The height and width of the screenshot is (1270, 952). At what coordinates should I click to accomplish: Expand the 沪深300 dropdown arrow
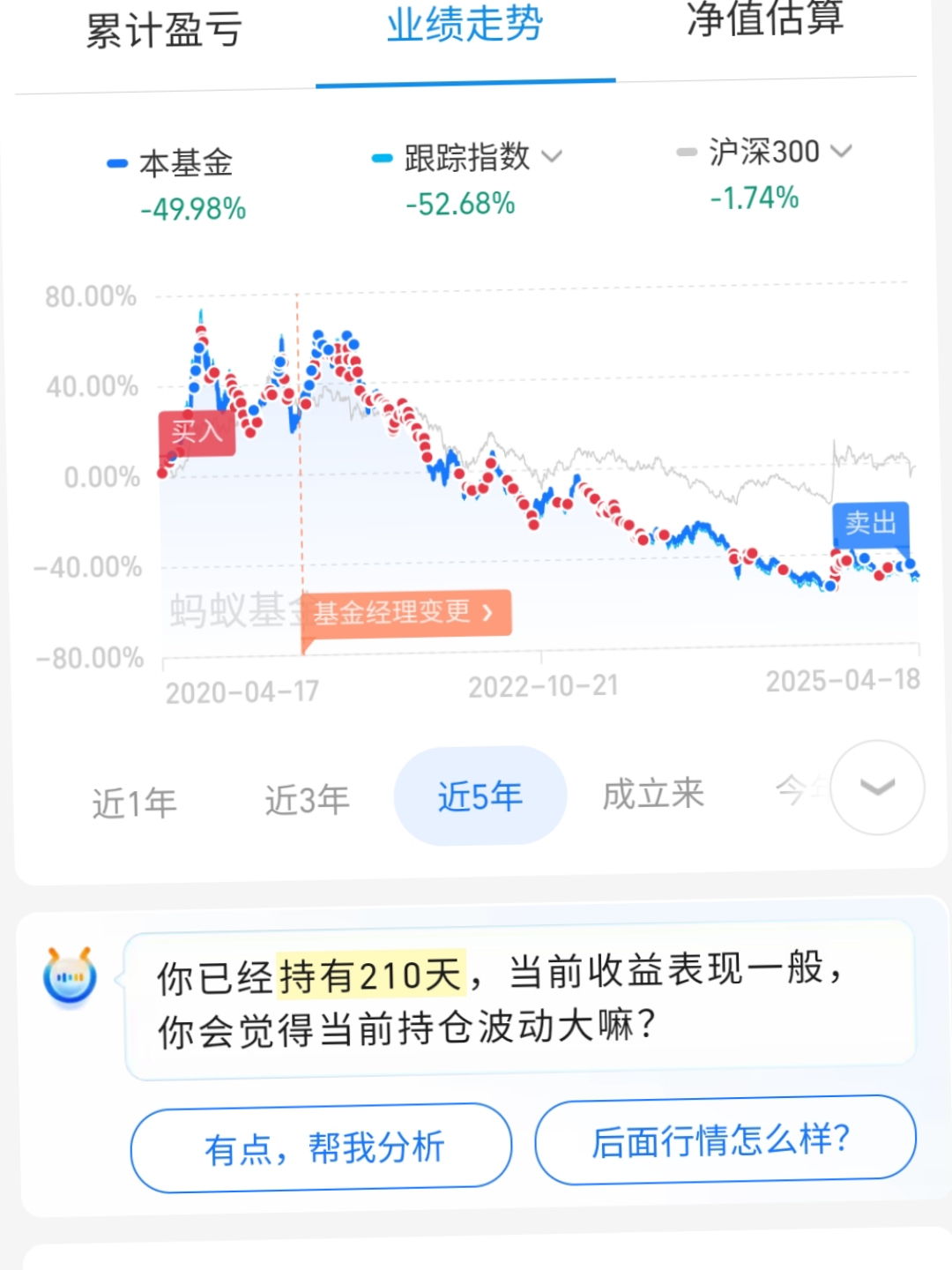tap(840, 153)
